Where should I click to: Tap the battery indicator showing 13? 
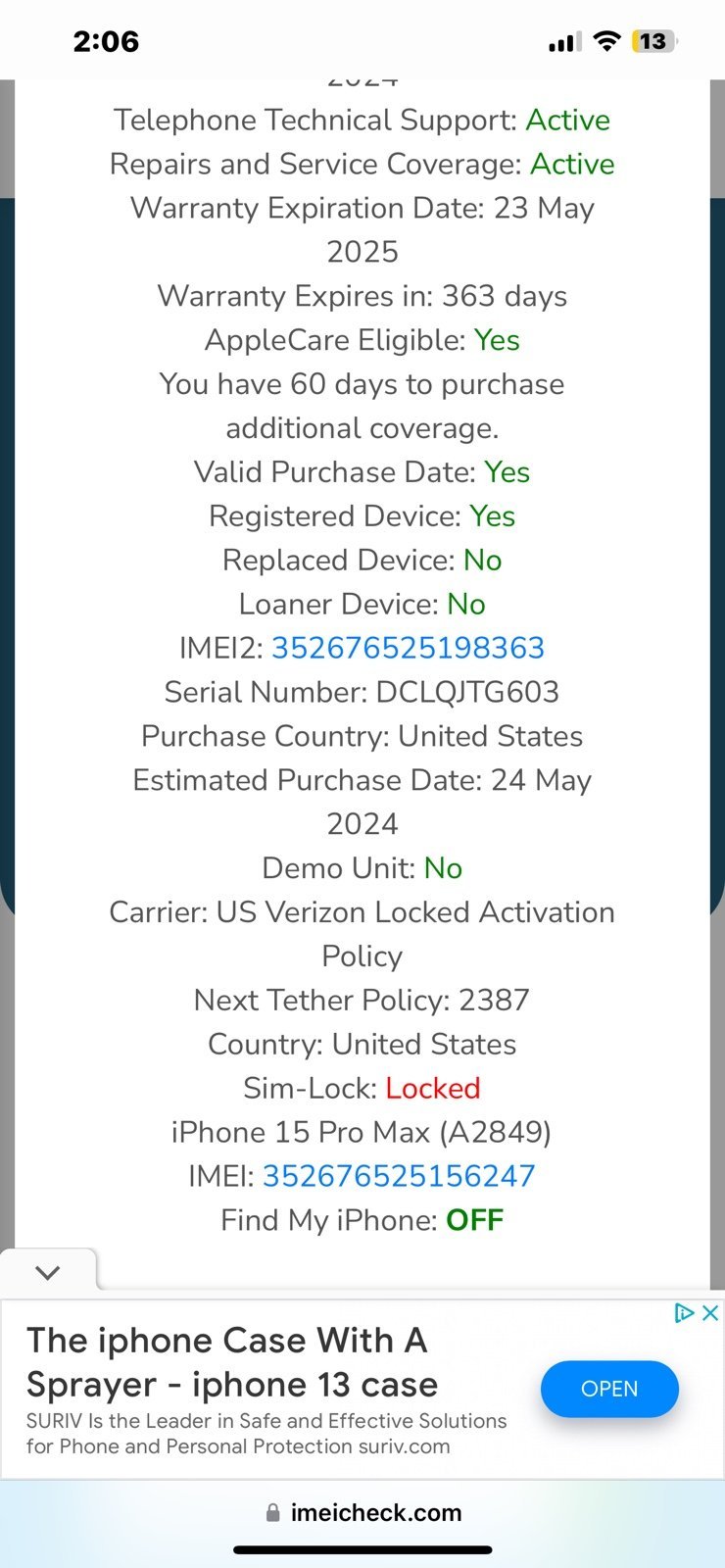654,41
